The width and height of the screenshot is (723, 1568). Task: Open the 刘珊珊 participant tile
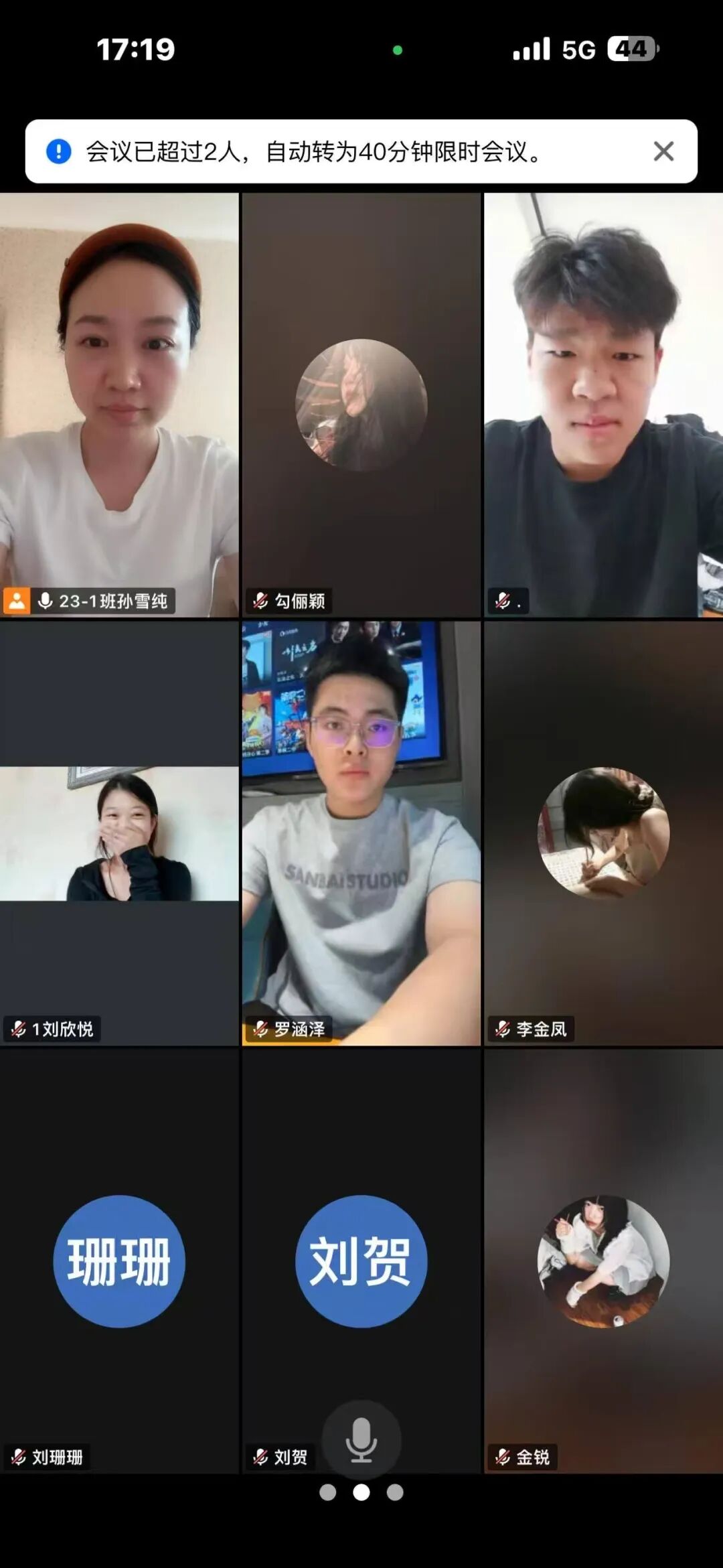(119, 1261)
